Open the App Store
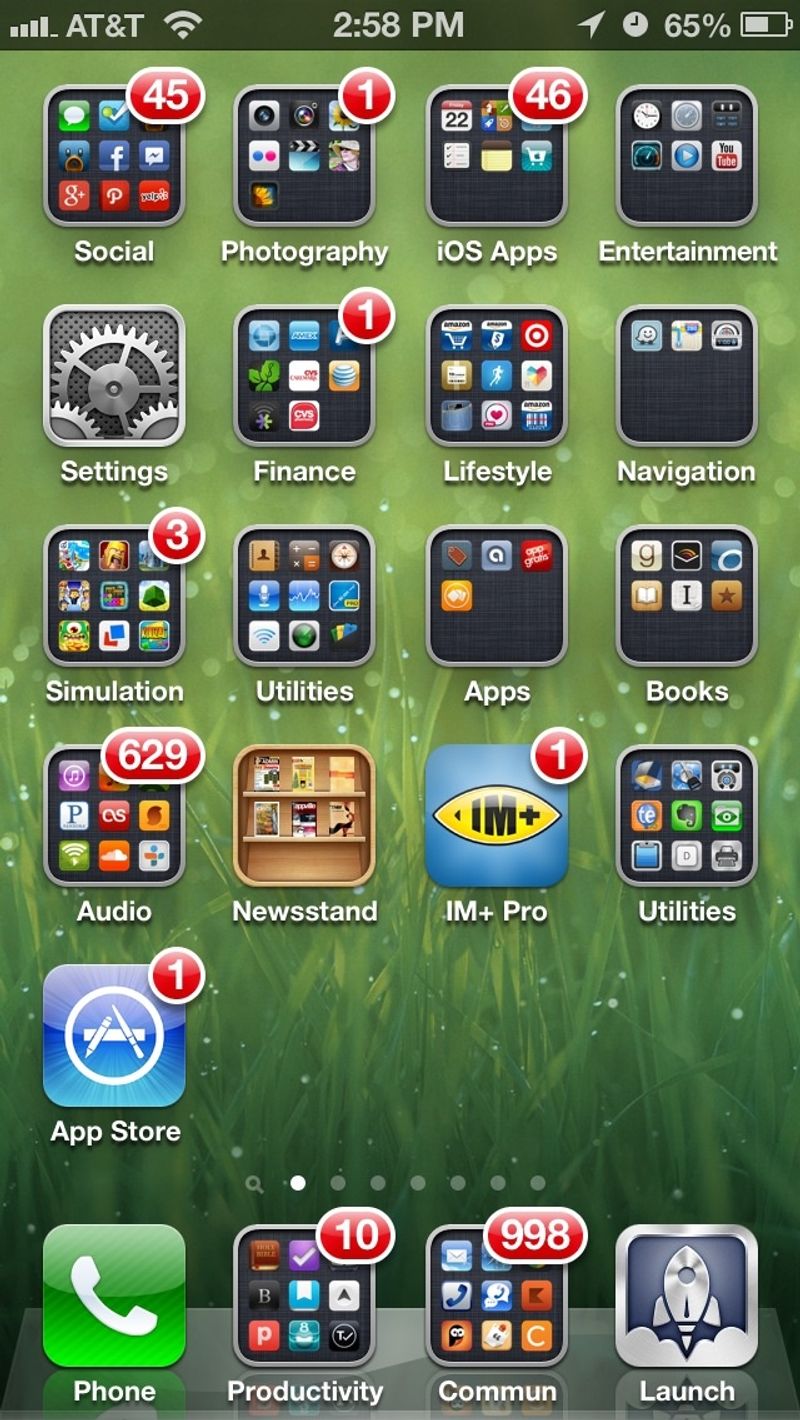The height and width of the screenshot is (1420, 800). coord(114,1035)
